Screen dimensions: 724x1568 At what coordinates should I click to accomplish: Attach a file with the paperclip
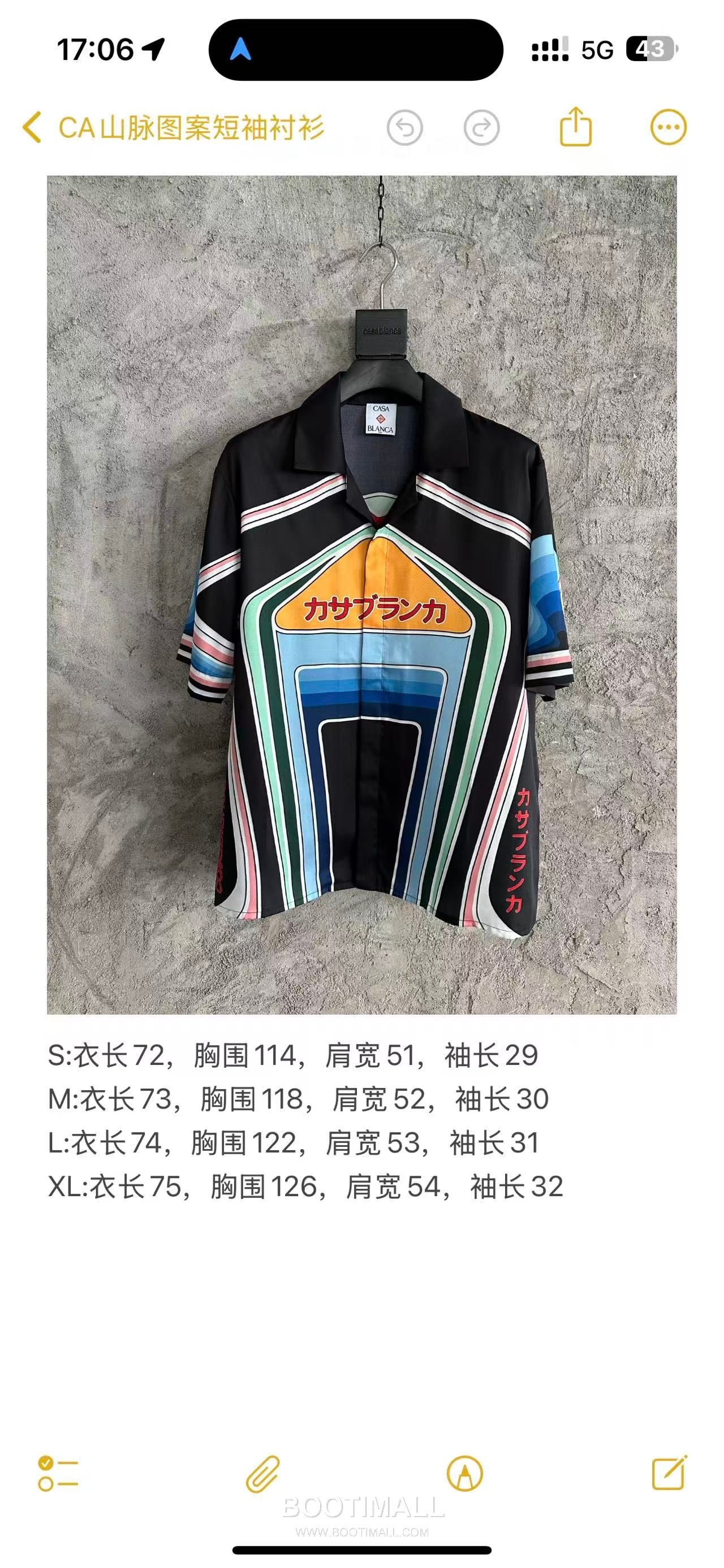(x=262, y=1474)
